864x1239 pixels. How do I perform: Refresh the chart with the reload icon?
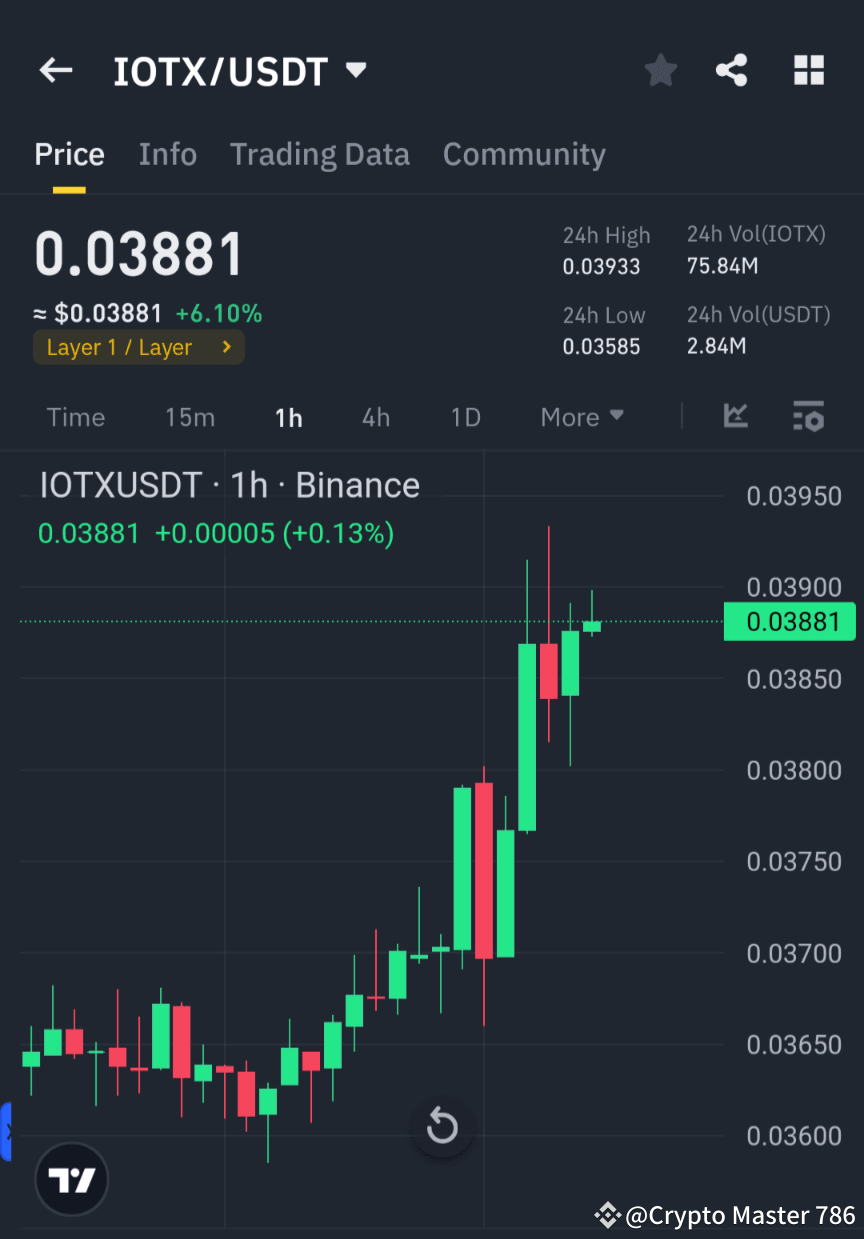tap(442, 1126)
